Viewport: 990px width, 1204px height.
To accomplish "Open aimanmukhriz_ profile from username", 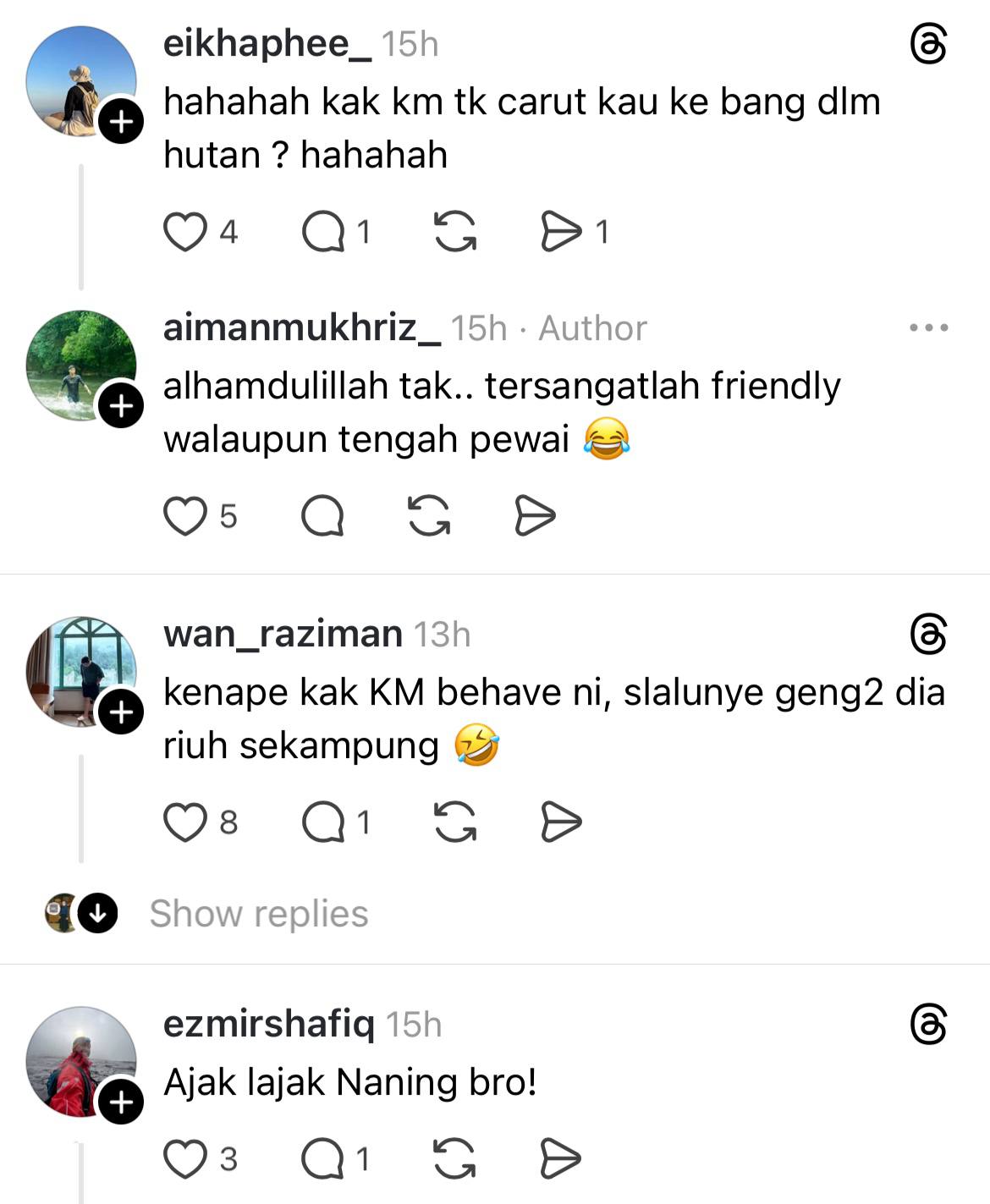I will click(x=301, y=327).
